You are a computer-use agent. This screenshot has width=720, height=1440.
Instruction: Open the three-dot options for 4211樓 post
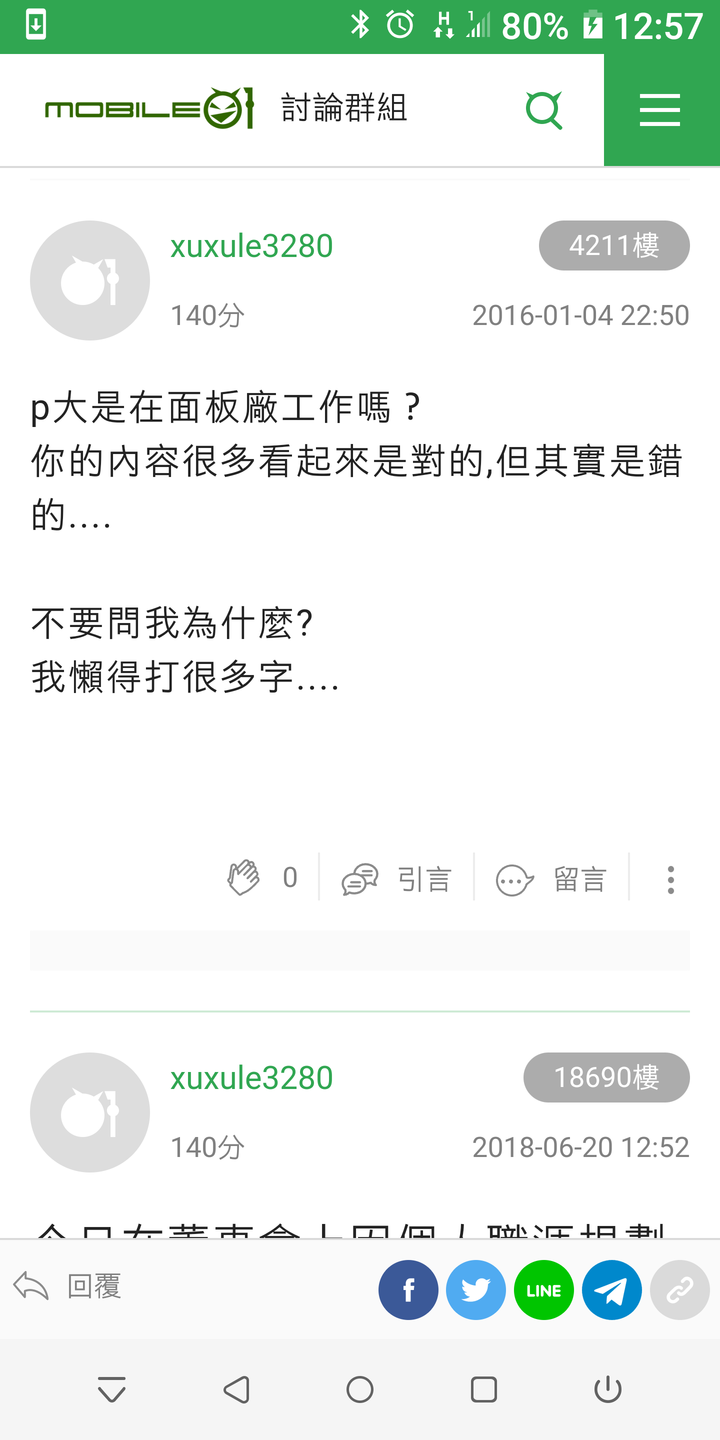pos(670,879)
